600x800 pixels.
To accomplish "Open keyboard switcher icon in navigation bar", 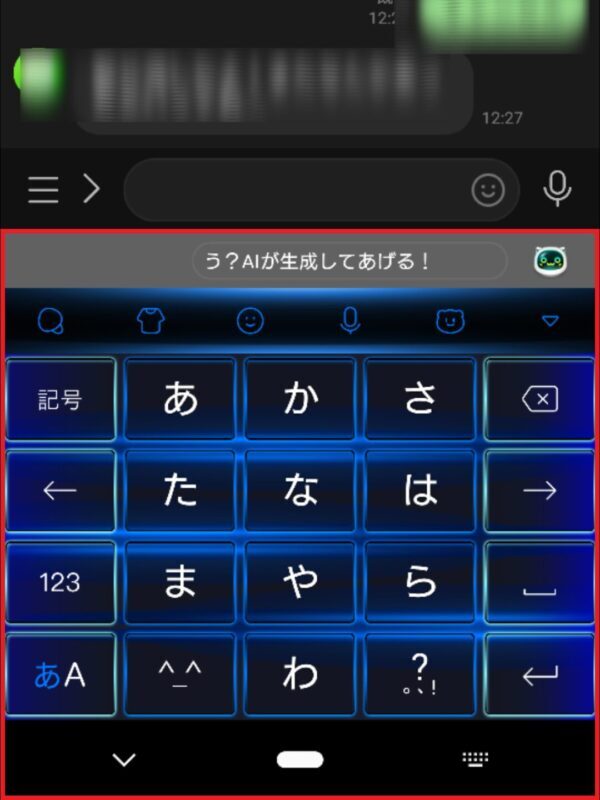I will click(x=475, y=760).
